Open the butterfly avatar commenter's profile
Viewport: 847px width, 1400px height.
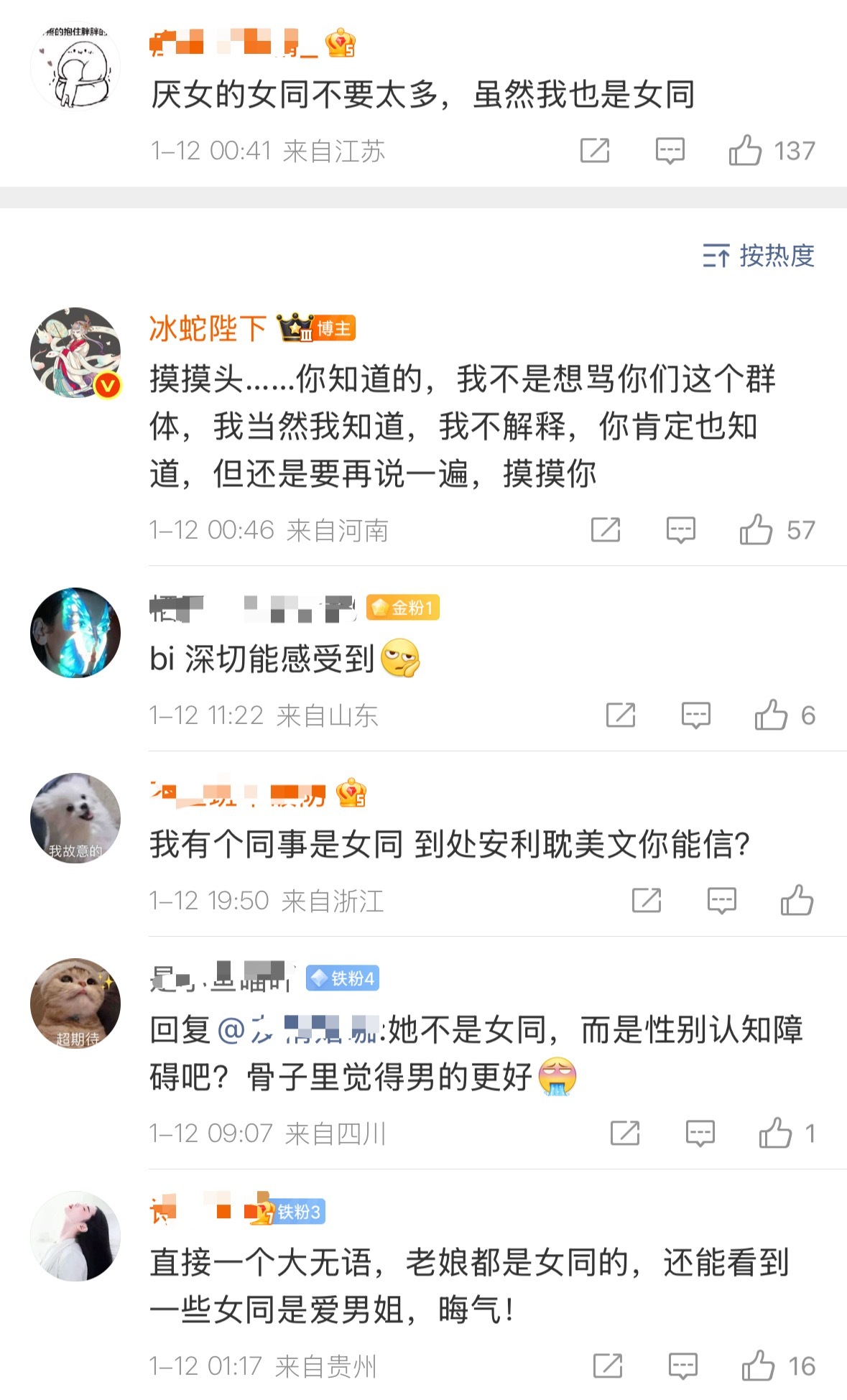coord(75,633)
